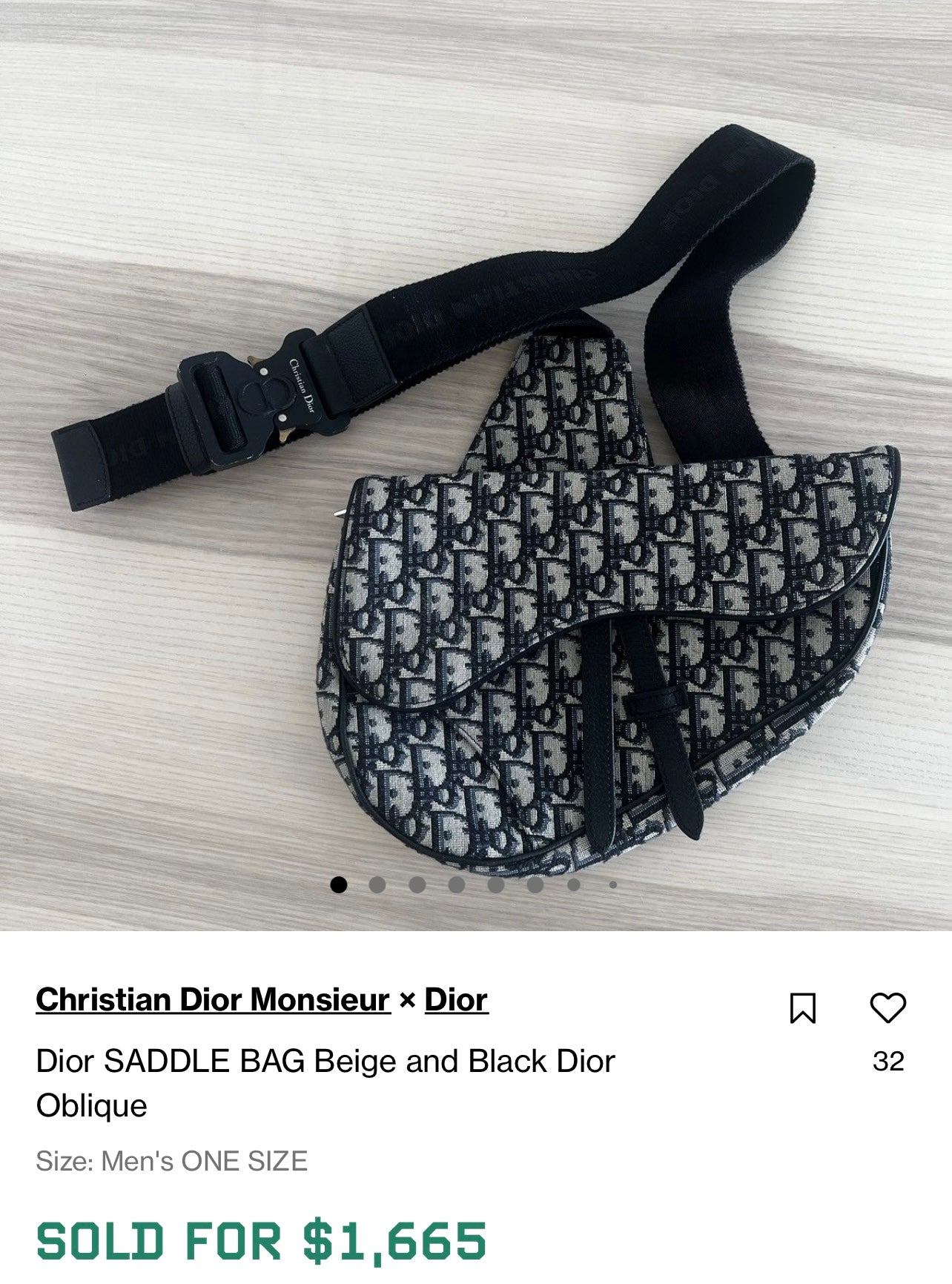
Task: Like the listing with the heart icon
Action: (887, 1008)
